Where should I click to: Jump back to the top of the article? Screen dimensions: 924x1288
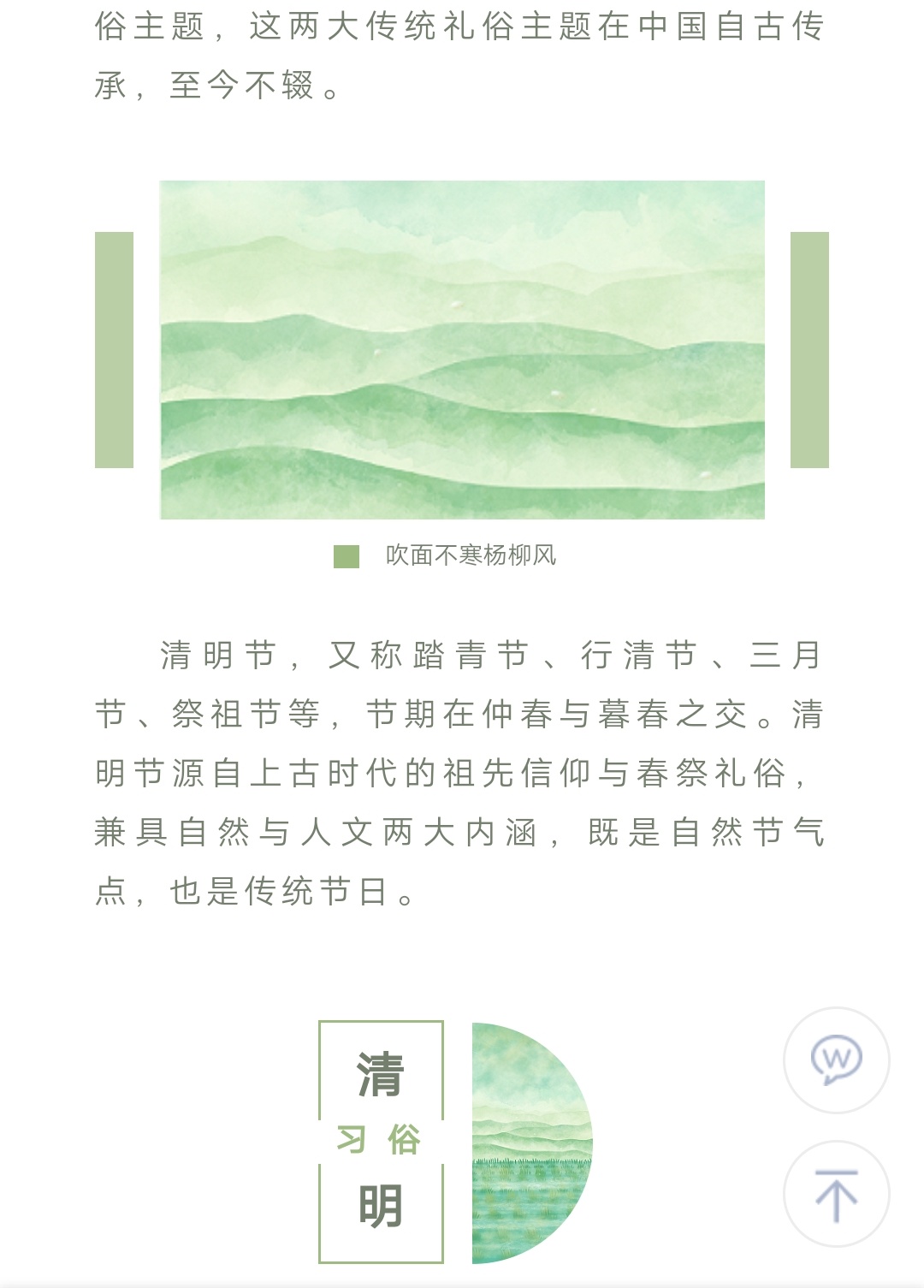coord(836,1193)
